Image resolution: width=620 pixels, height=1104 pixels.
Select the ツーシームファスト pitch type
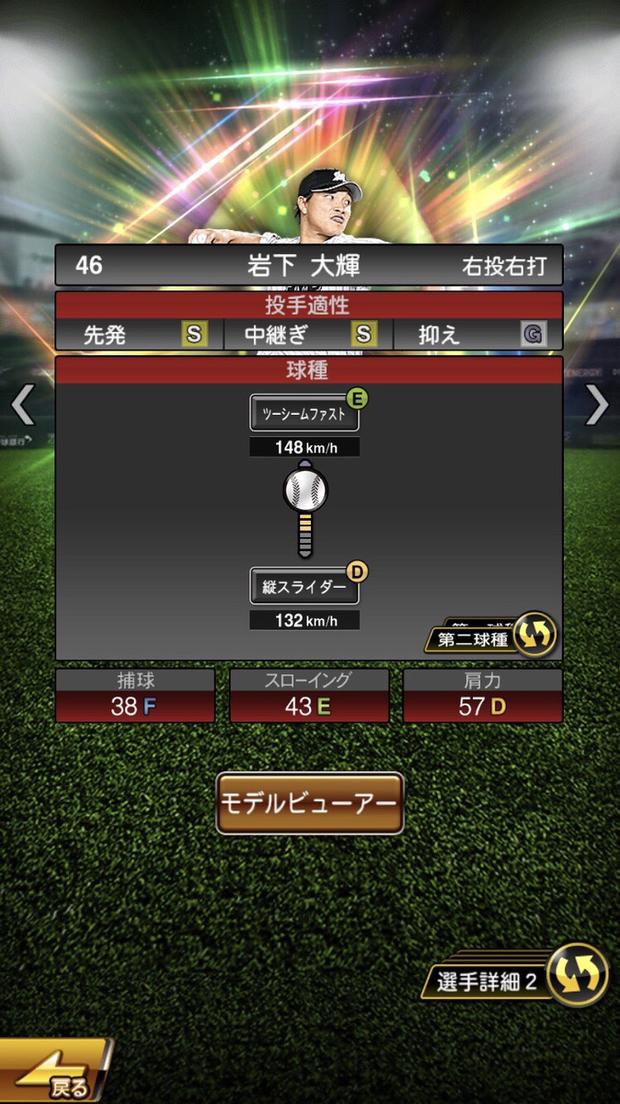point(304,412)
